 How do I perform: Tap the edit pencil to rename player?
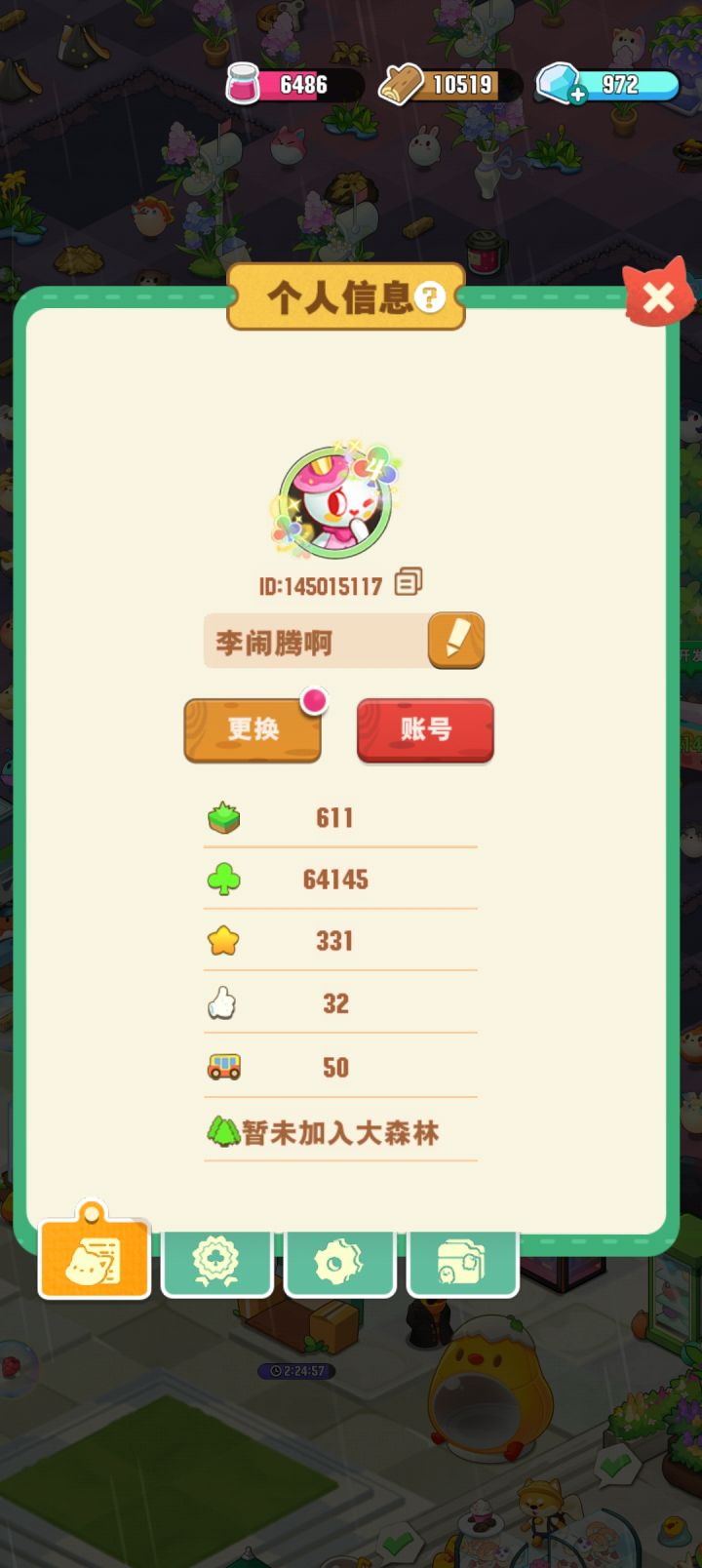click(x=455, y=641)
